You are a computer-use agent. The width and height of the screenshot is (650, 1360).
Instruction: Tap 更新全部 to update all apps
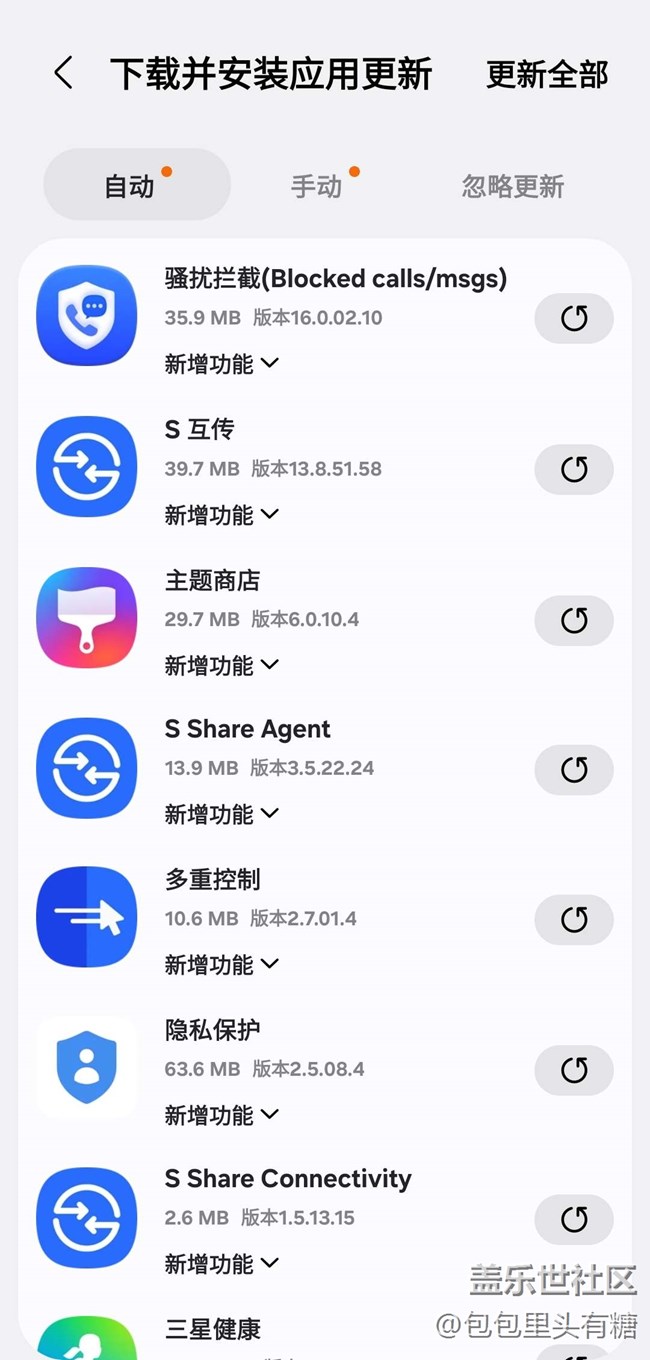547,75
